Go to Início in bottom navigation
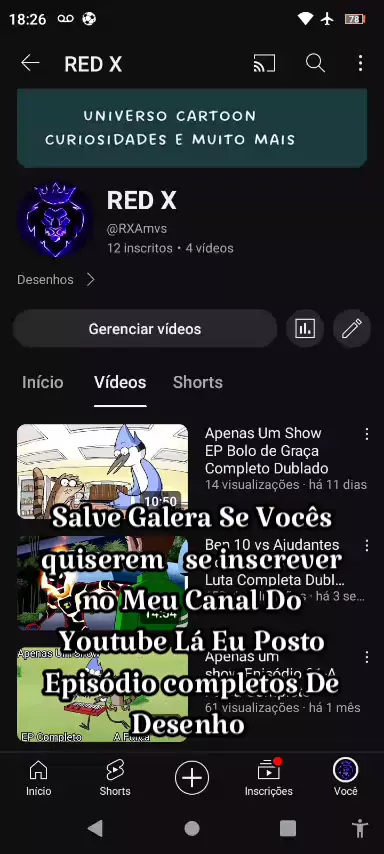The width and height of the screenshot is (384, 854). tap(38, 778)
